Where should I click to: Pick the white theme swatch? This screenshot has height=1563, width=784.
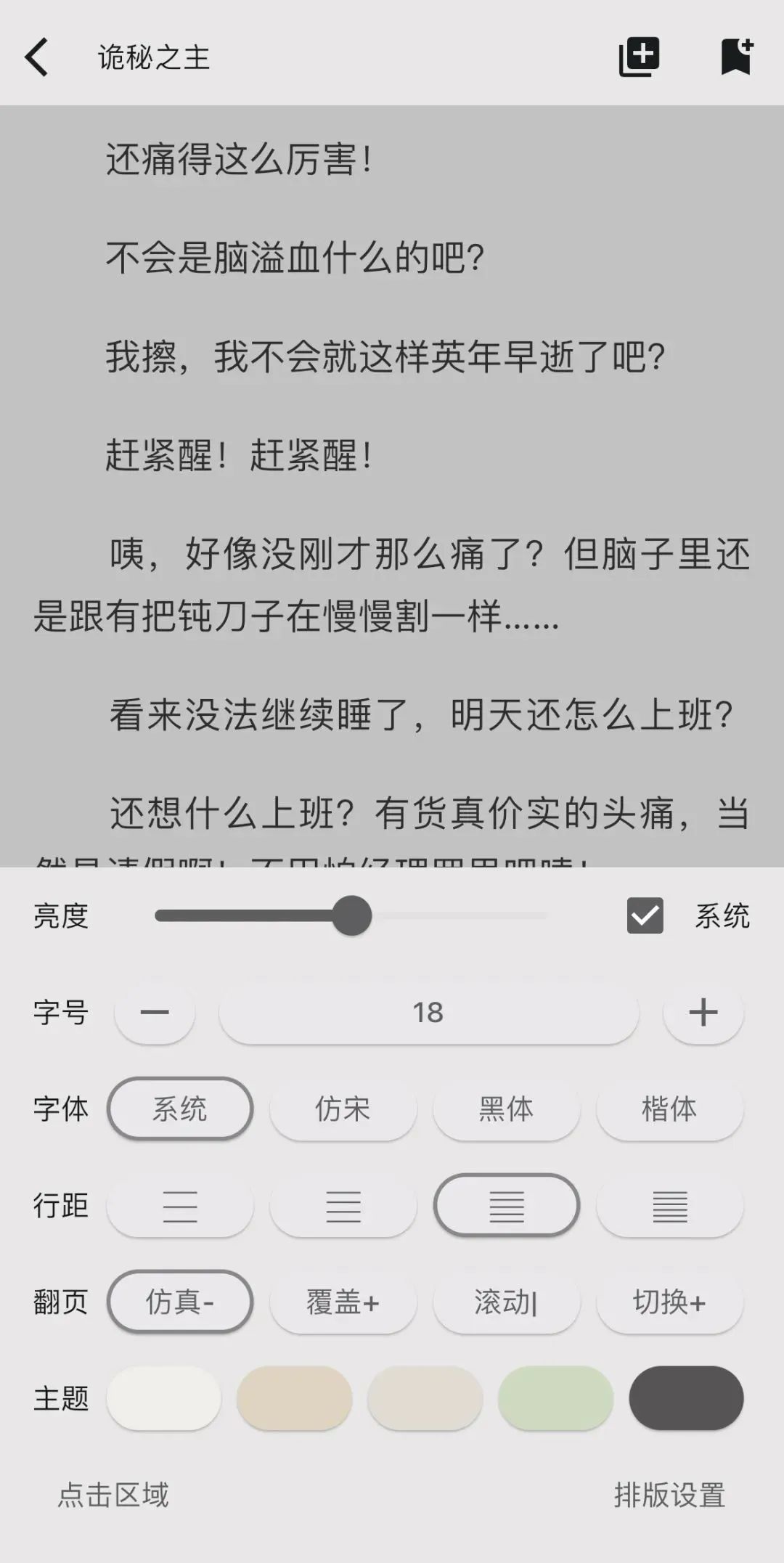point(164,1398)
